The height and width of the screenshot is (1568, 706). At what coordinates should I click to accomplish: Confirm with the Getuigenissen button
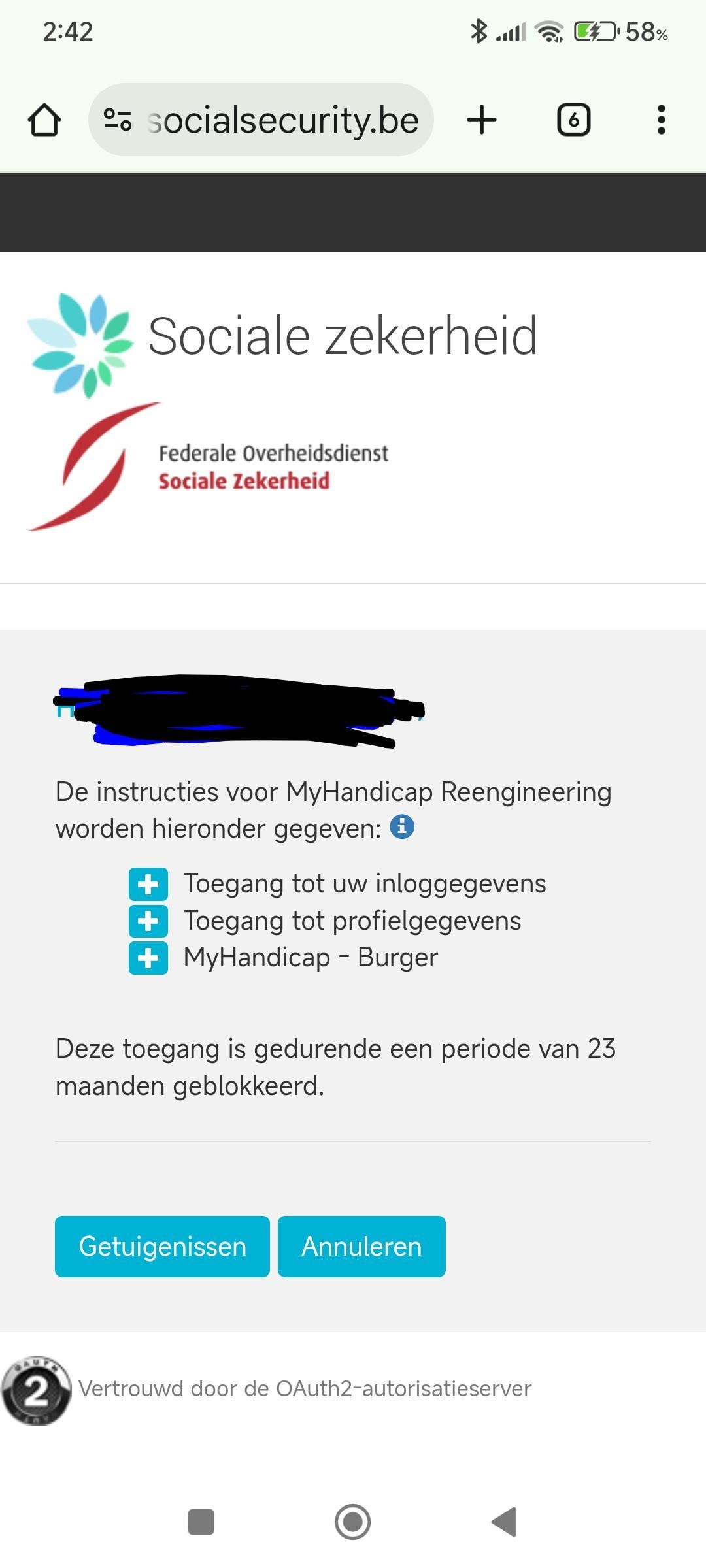tap(162, 1246)
